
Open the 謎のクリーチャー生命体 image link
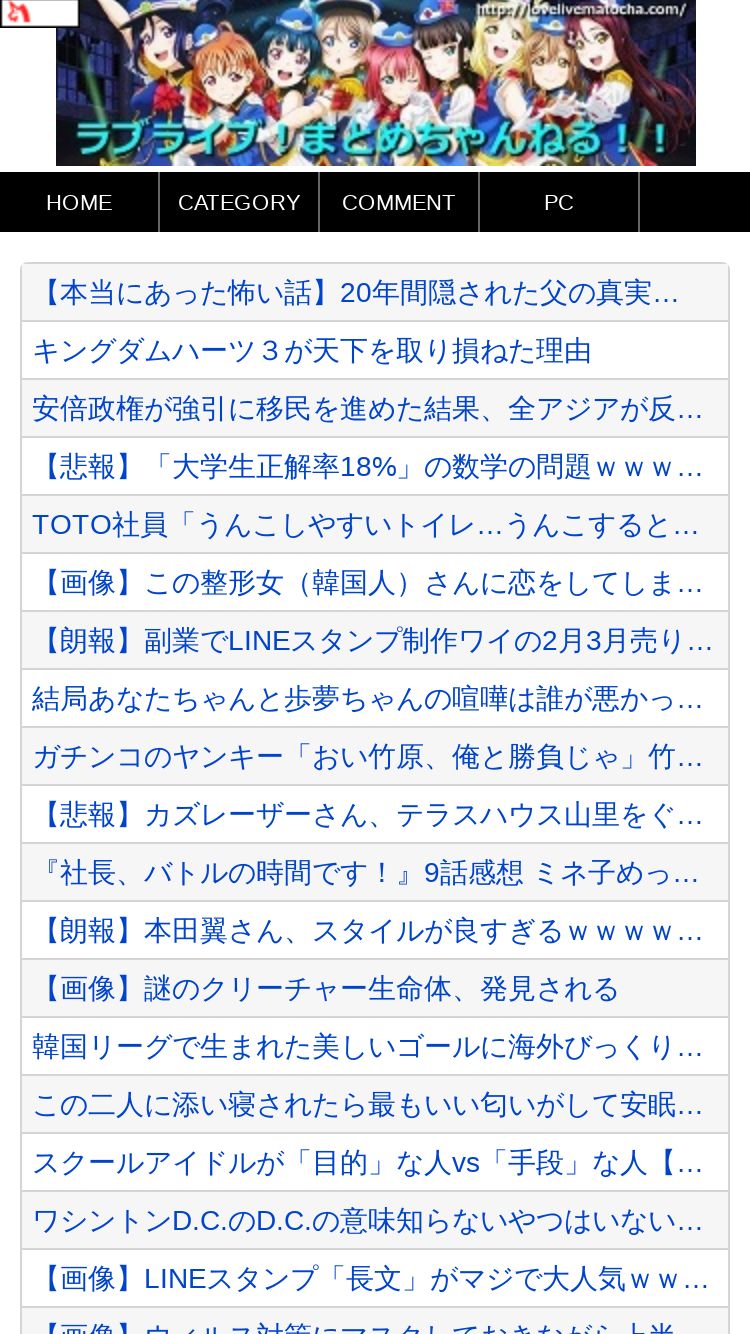(375, 989)
